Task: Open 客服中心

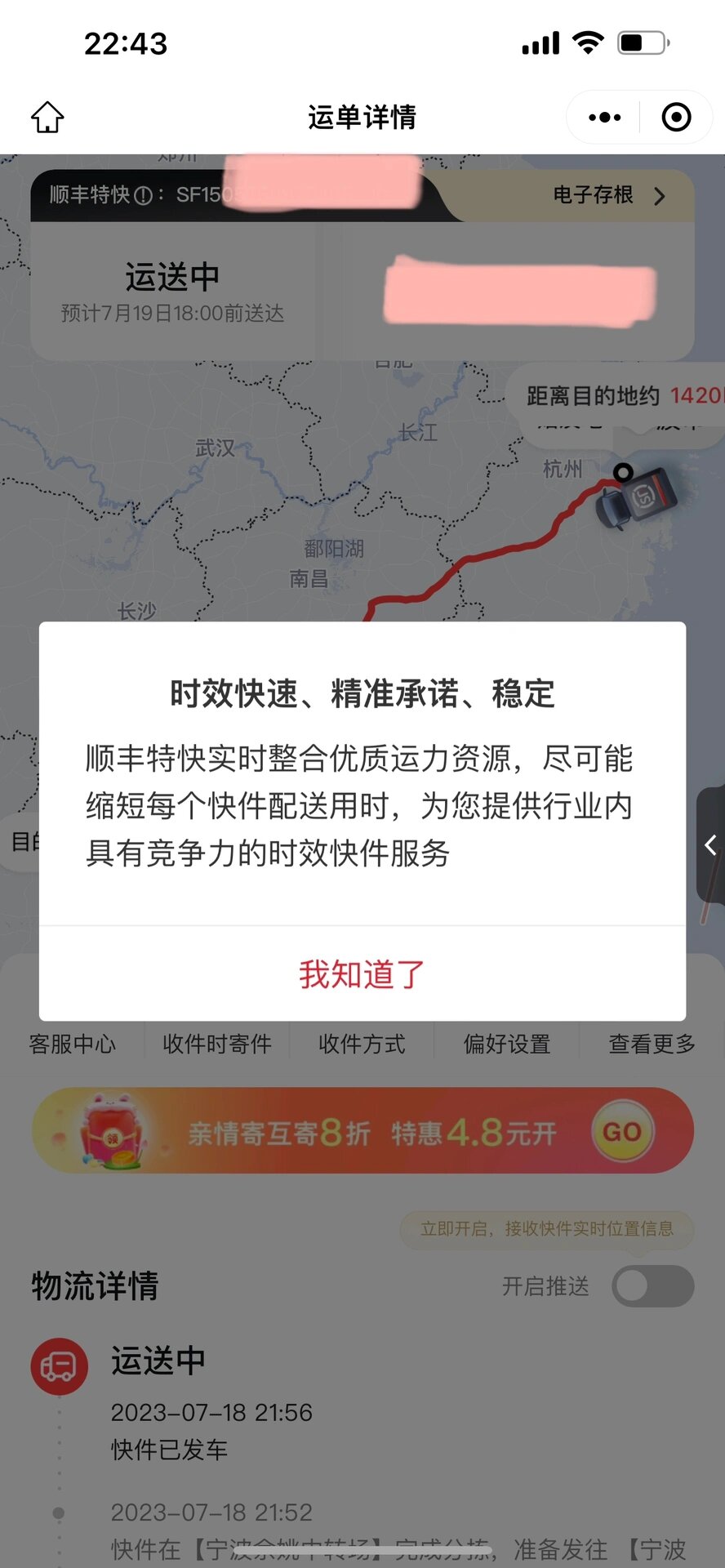Action: pyautogui.click(x=73, y=1044)
